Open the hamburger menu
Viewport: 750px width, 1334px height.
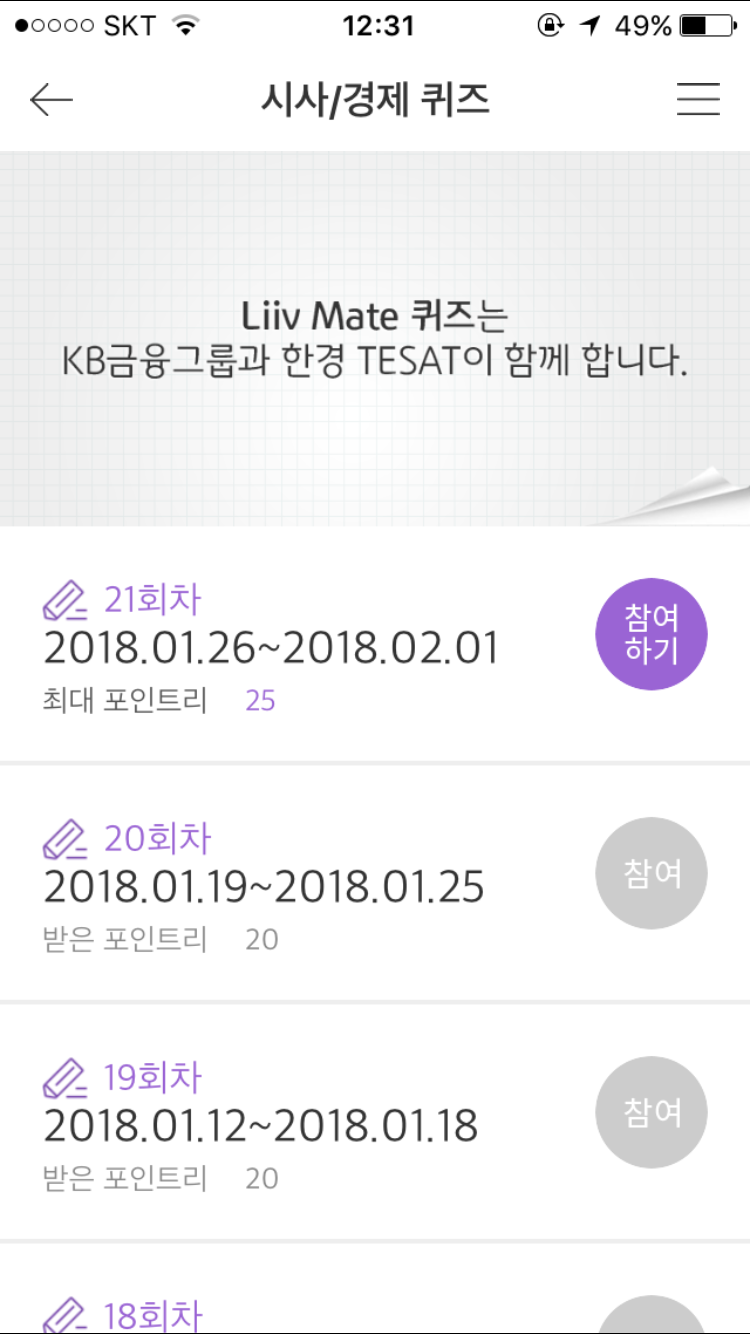(x=698, y=100)
